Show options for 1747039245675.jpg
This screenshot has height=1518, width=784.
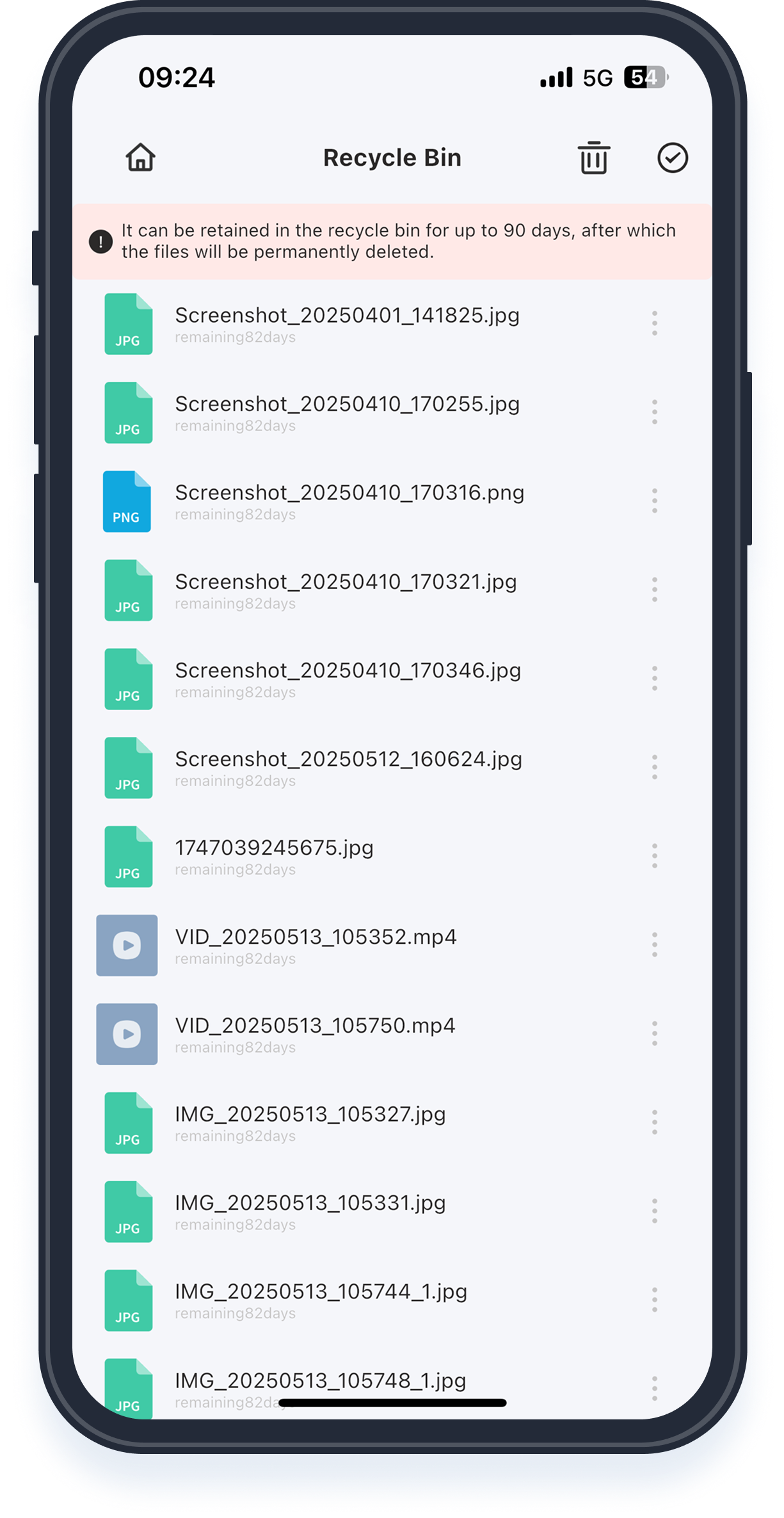coord(654,856)
